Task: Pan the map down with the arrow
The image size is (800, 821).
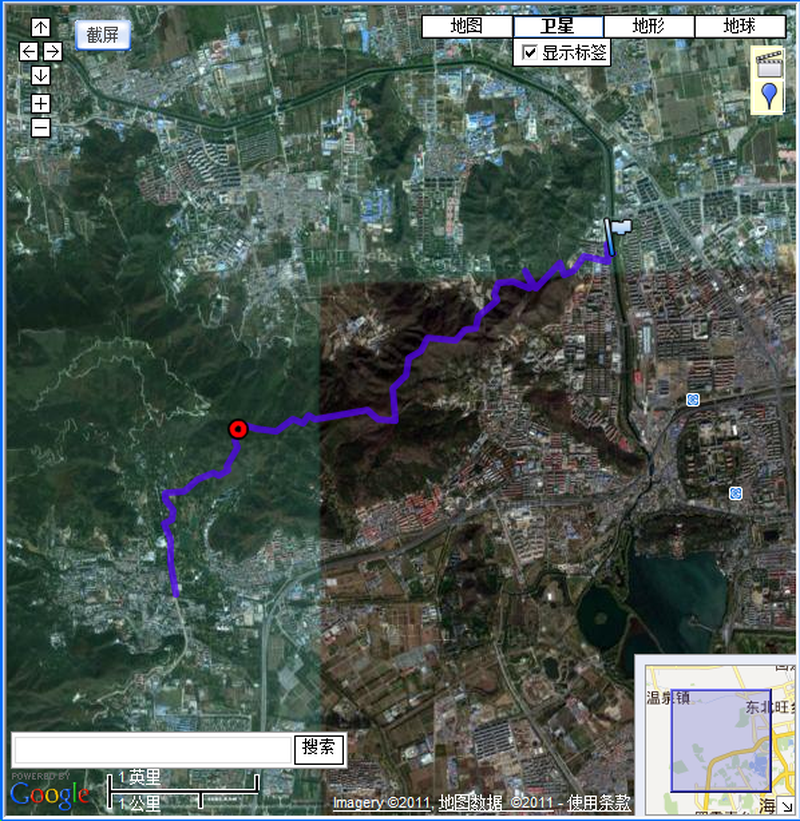Action: [x=41, y=75]
